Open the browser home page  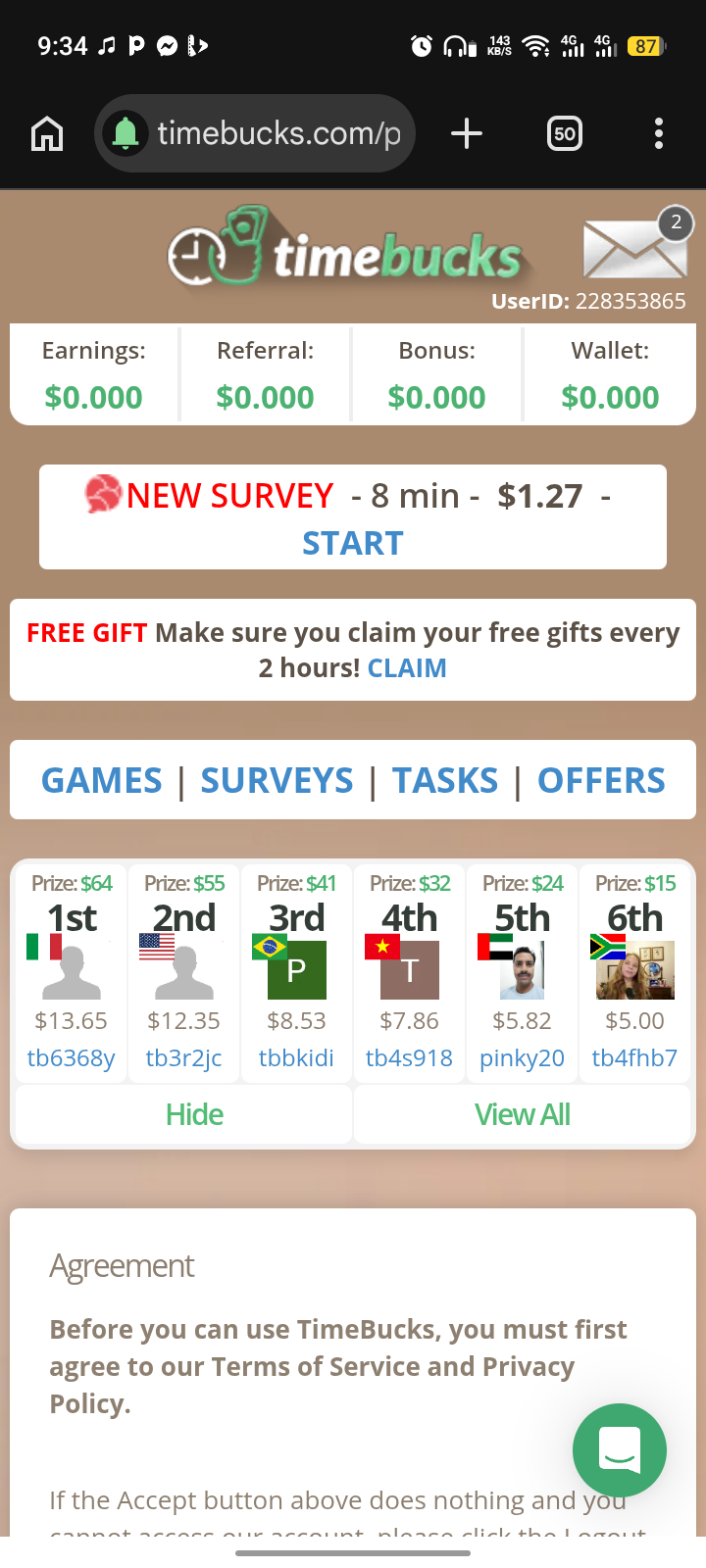coord(47,133)
